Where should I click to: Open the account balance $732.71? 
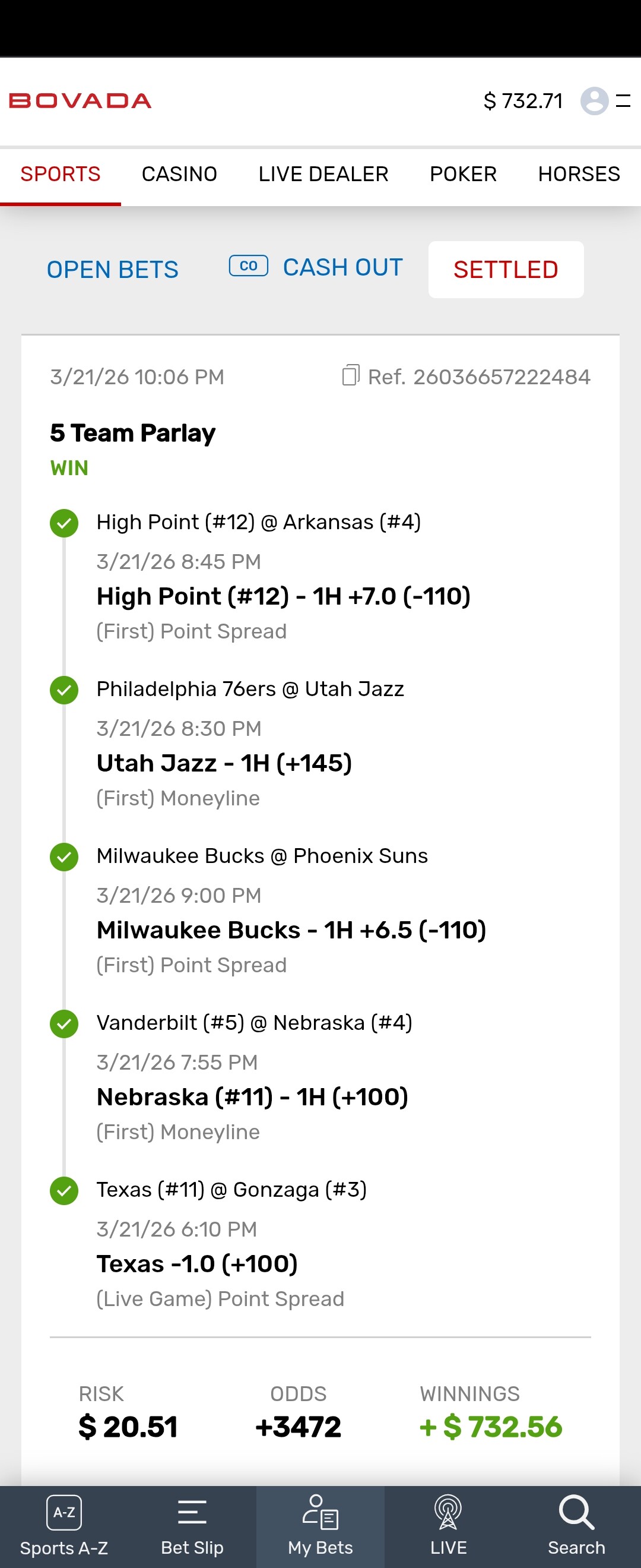coord(523,100)
